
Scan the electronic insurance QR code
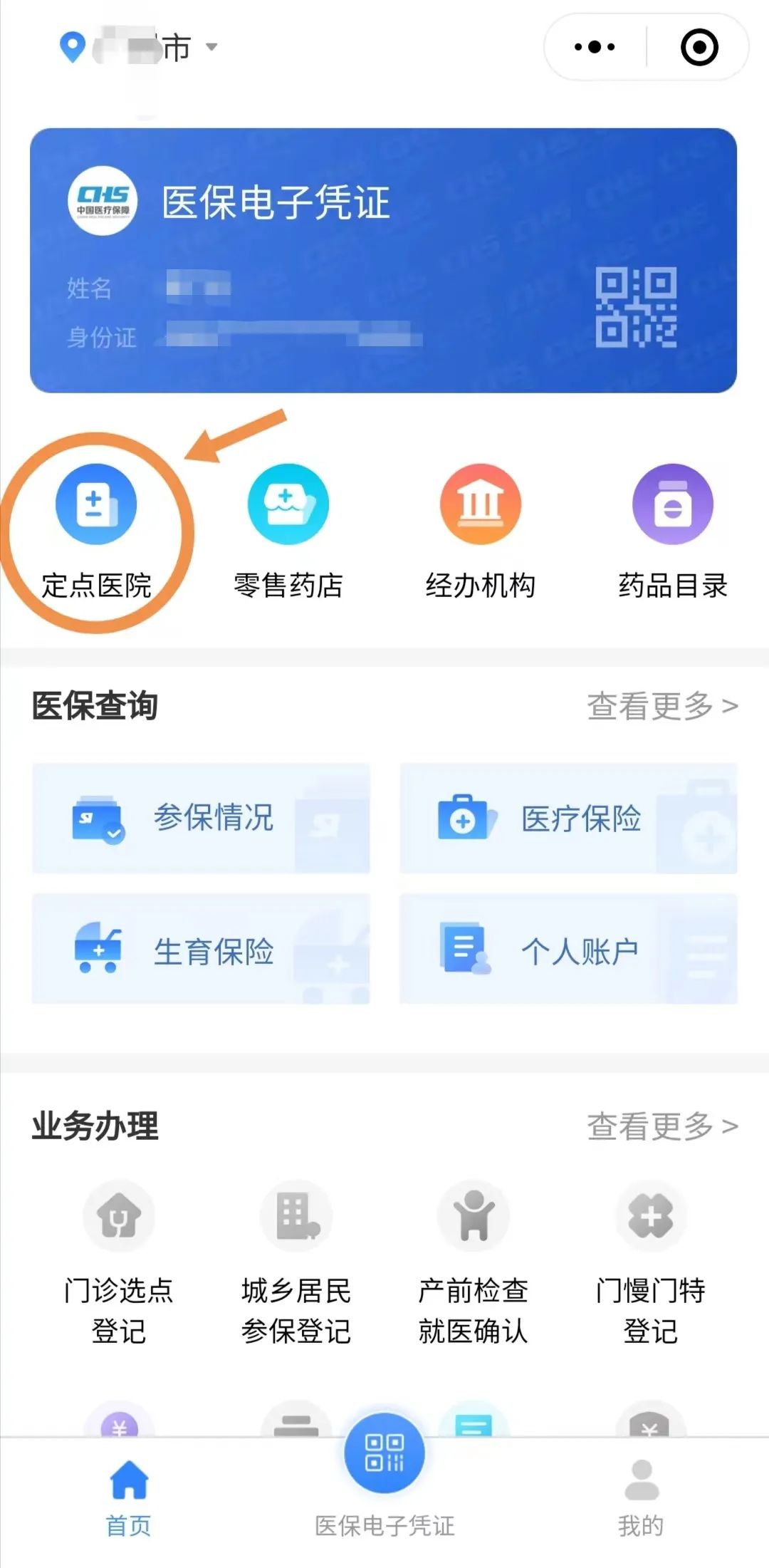636,309
